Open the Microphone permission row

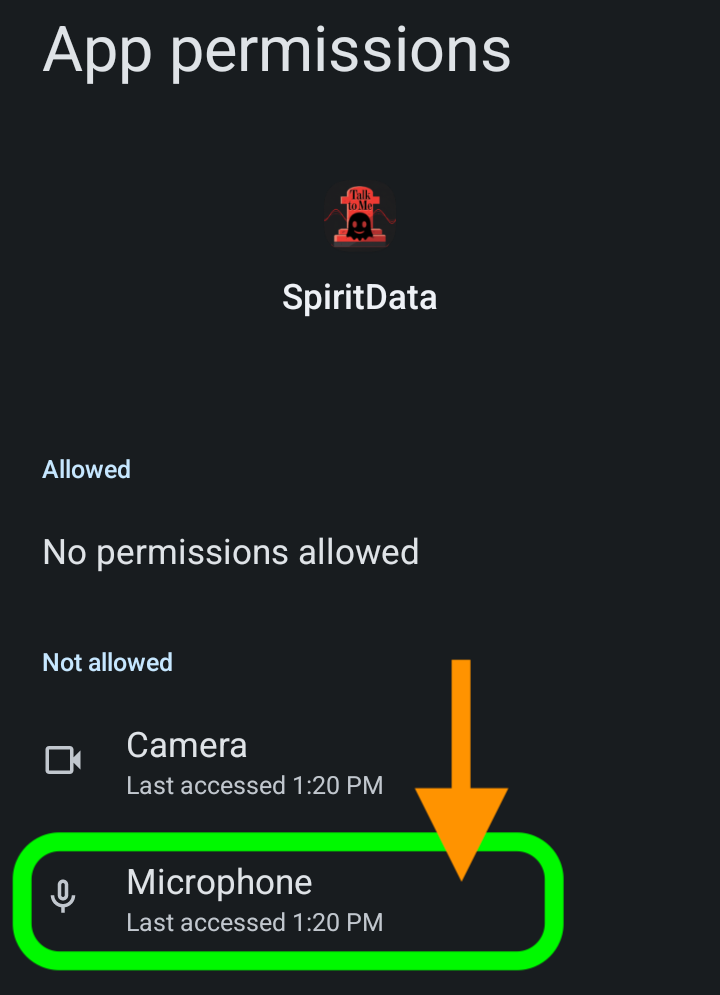click(x=220, y=898)
